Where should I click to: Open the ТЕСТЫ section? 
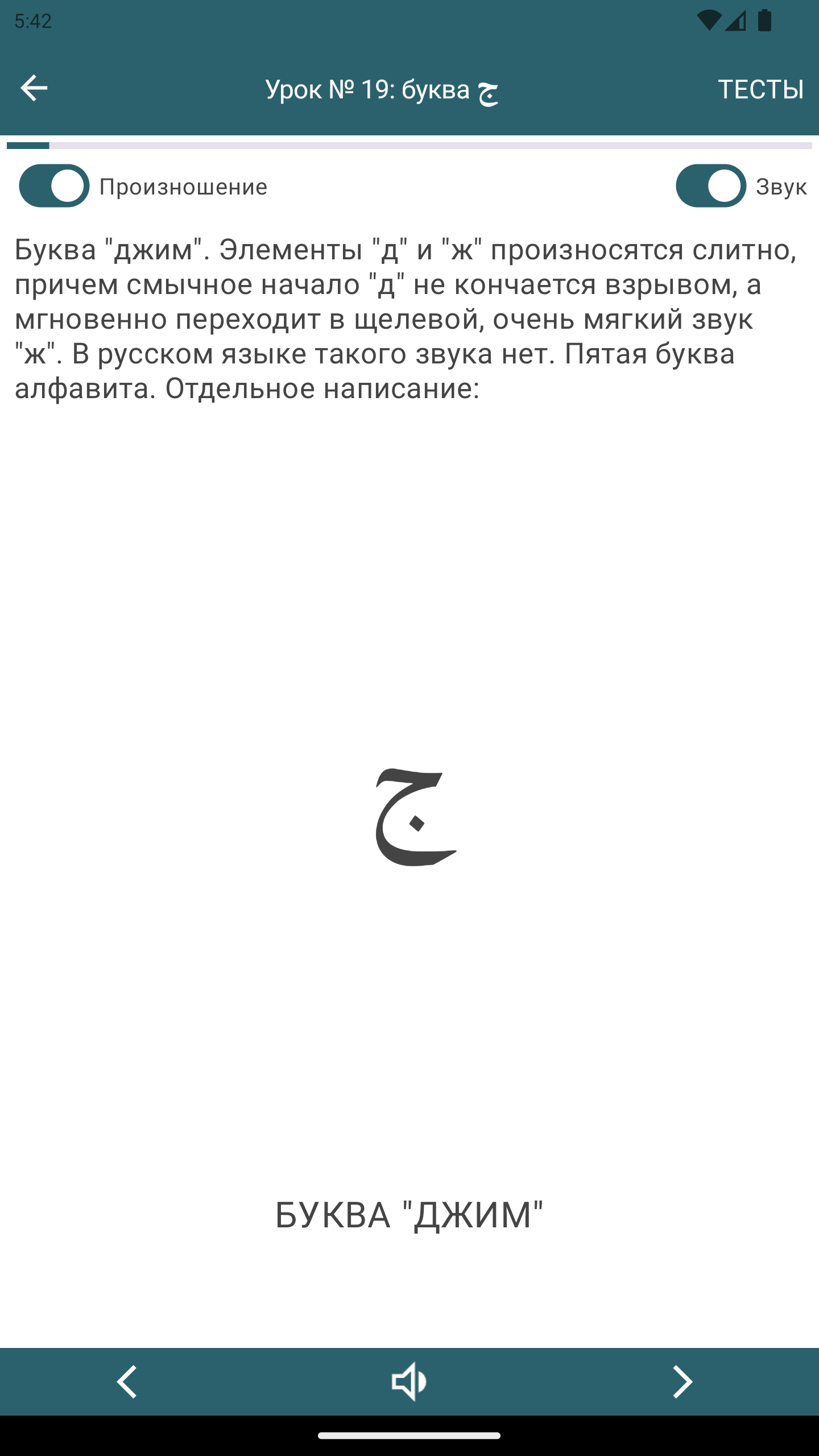(x=760, y=89)
